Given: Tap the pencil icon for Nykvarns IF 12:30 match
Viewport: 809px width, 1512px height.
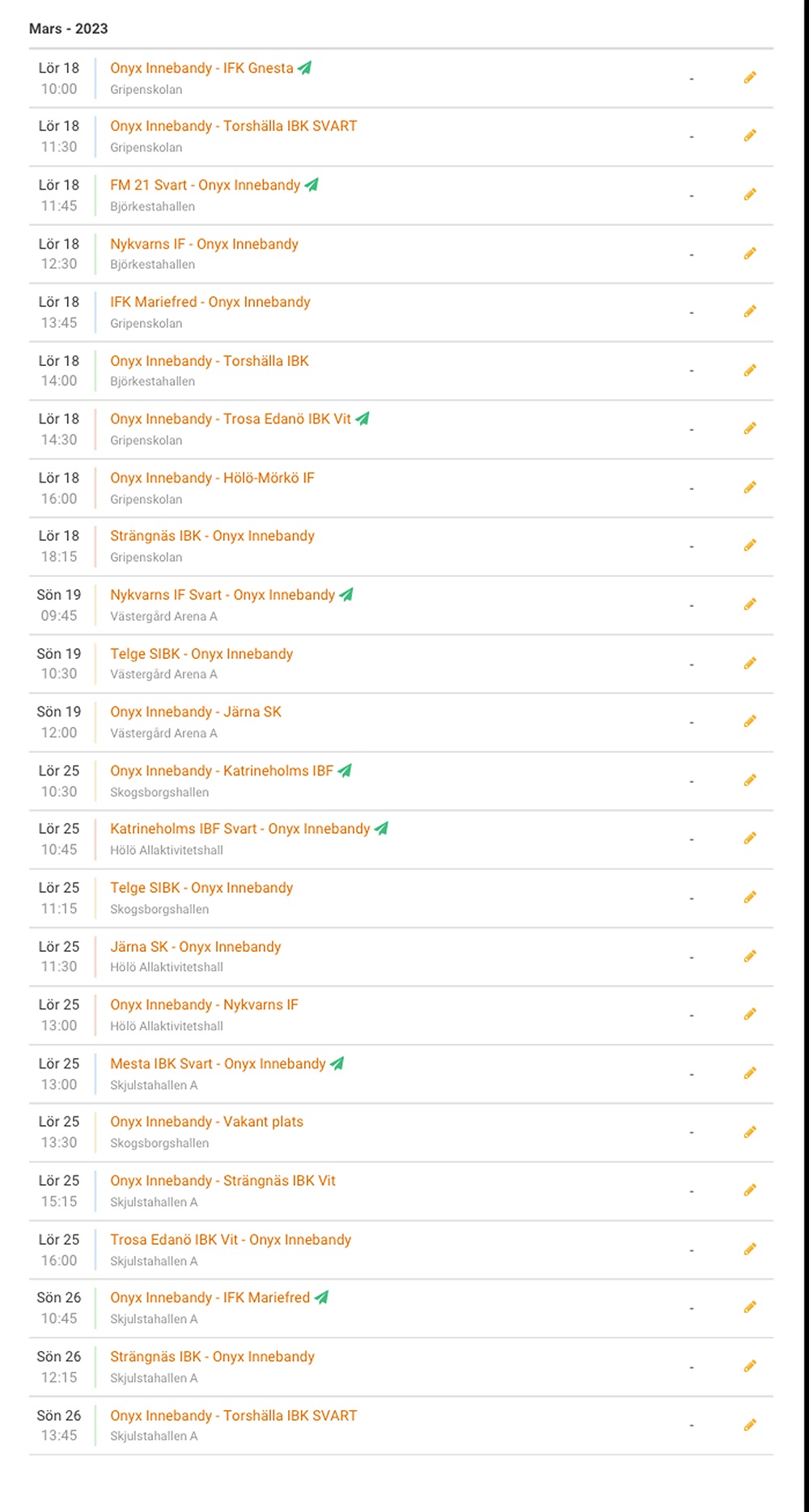Looking at the screenshot, I should pos(750,254).
